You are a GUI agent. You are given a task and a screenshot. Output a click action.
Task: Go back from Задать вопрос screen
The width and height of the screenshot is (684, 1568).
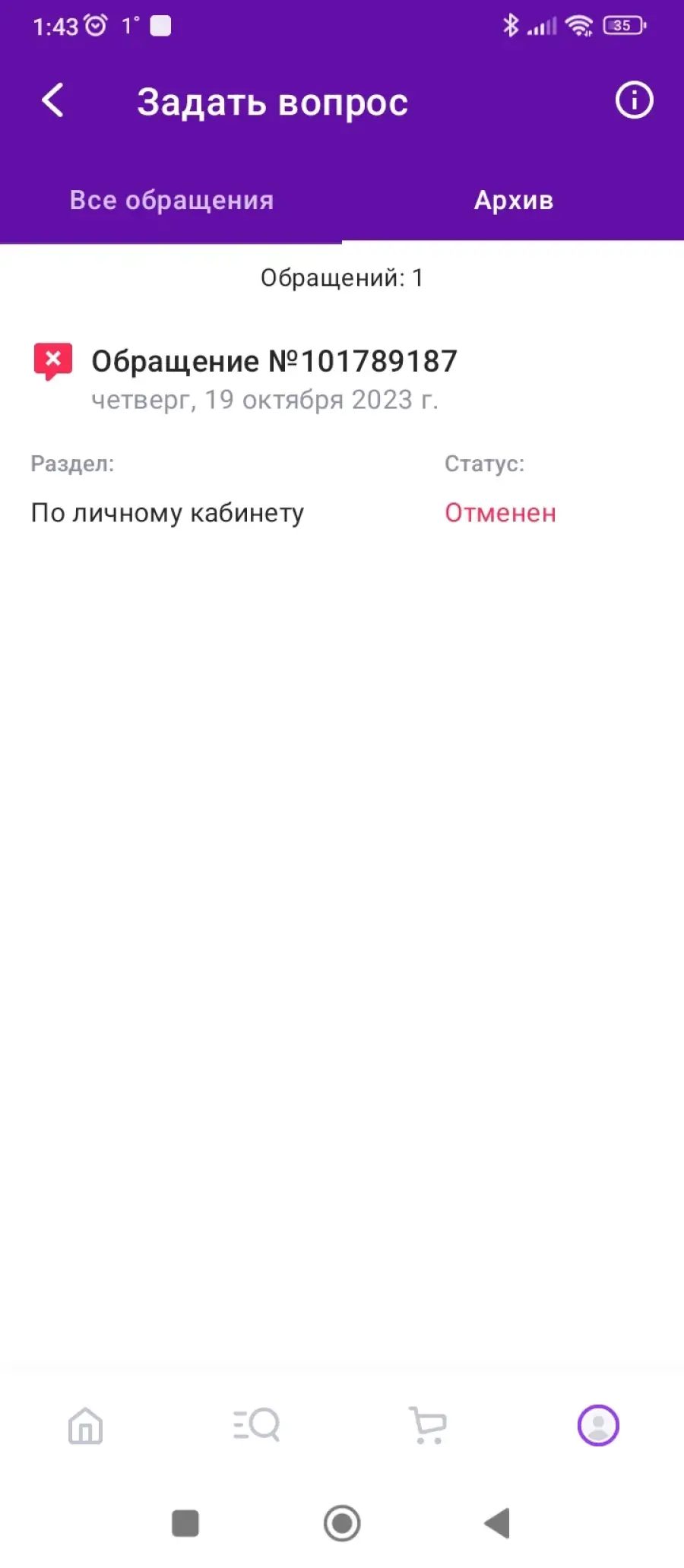pos(52,100)
